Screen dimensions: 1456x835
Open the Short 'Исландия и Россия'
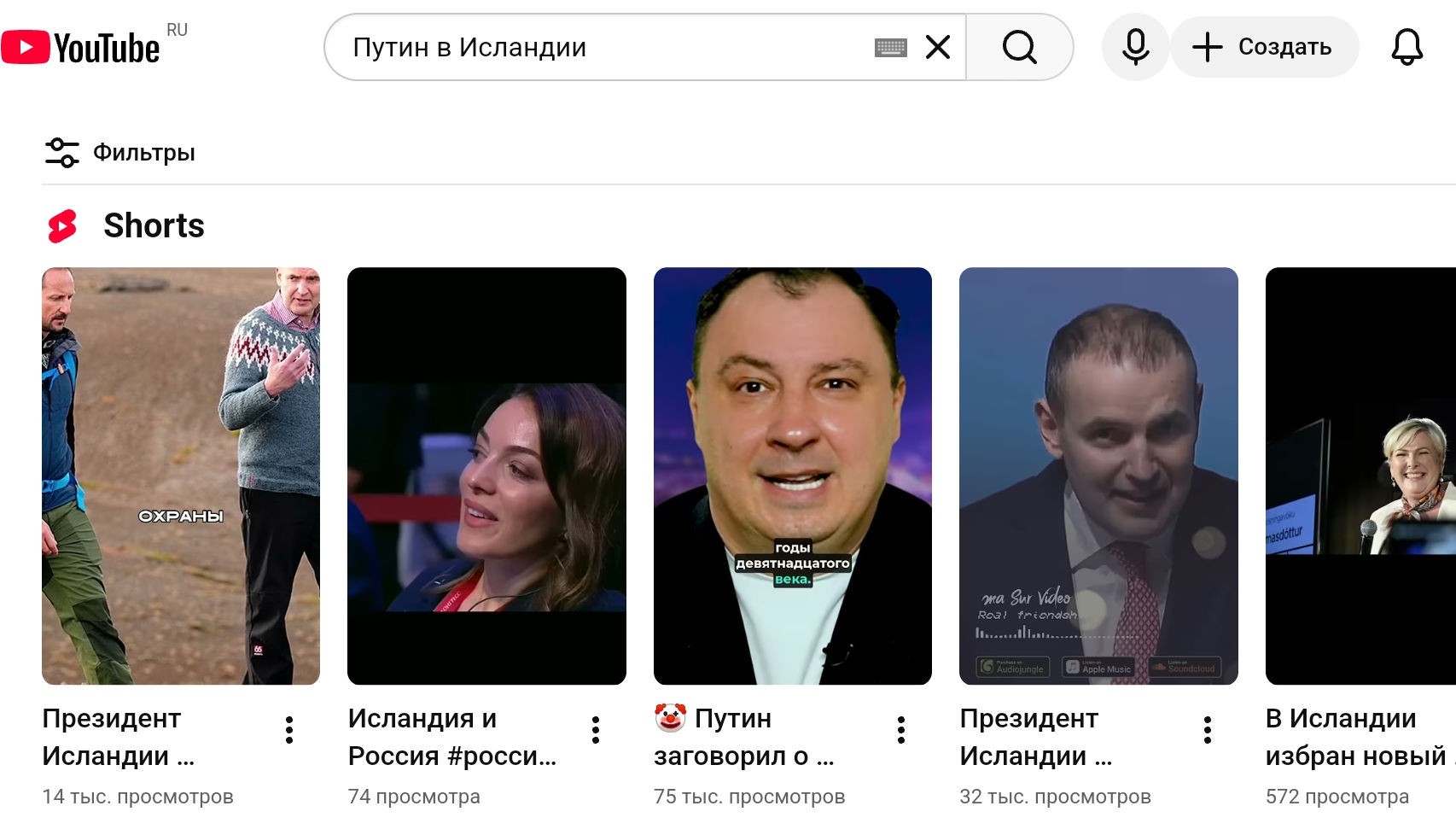[x=486, y=476]
